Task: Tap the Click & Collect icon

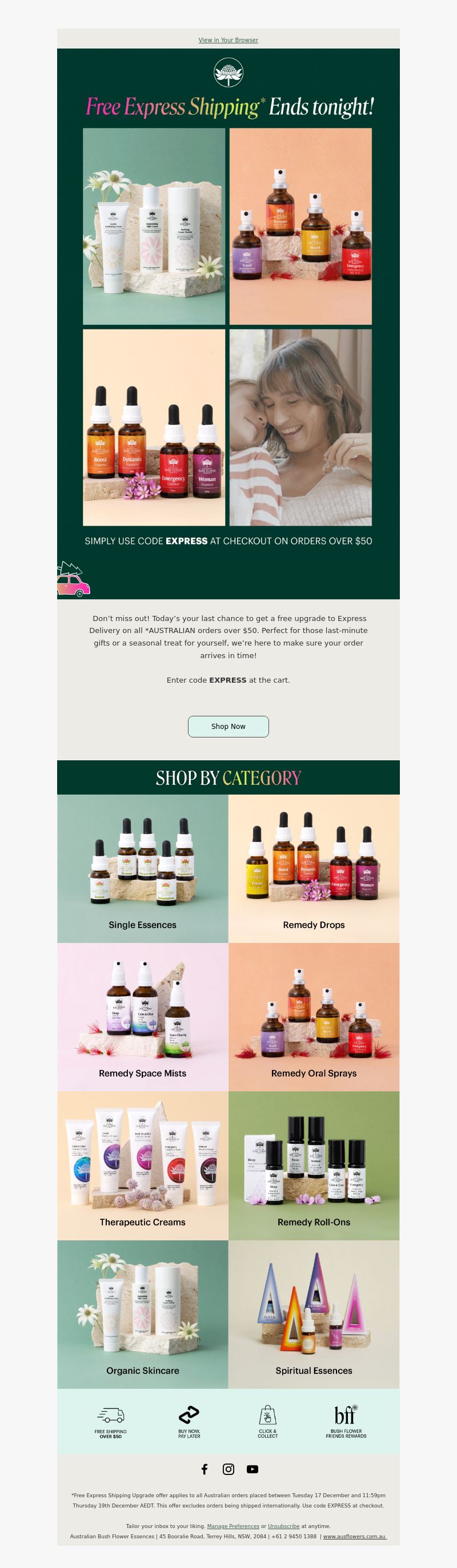Action: tap(267, 1421)
